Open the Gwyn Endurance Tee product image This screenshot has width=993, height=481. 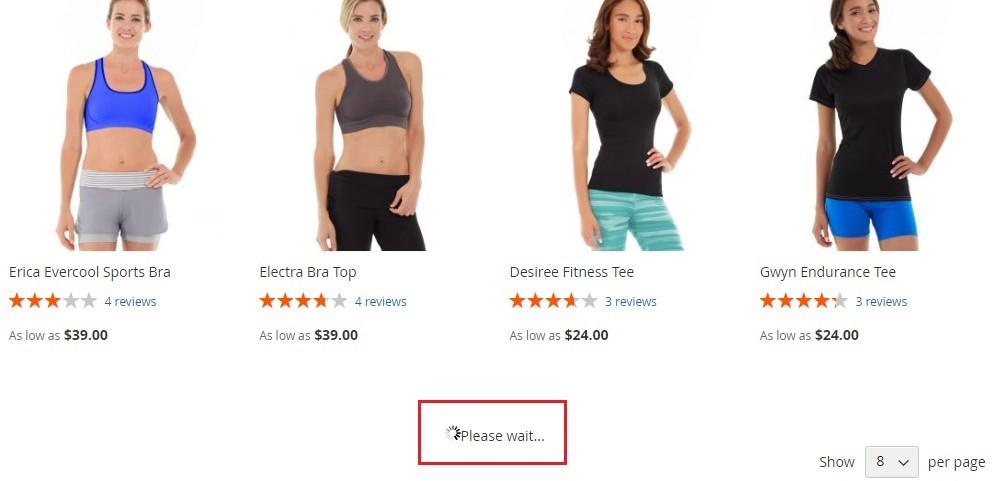(875, 125)
